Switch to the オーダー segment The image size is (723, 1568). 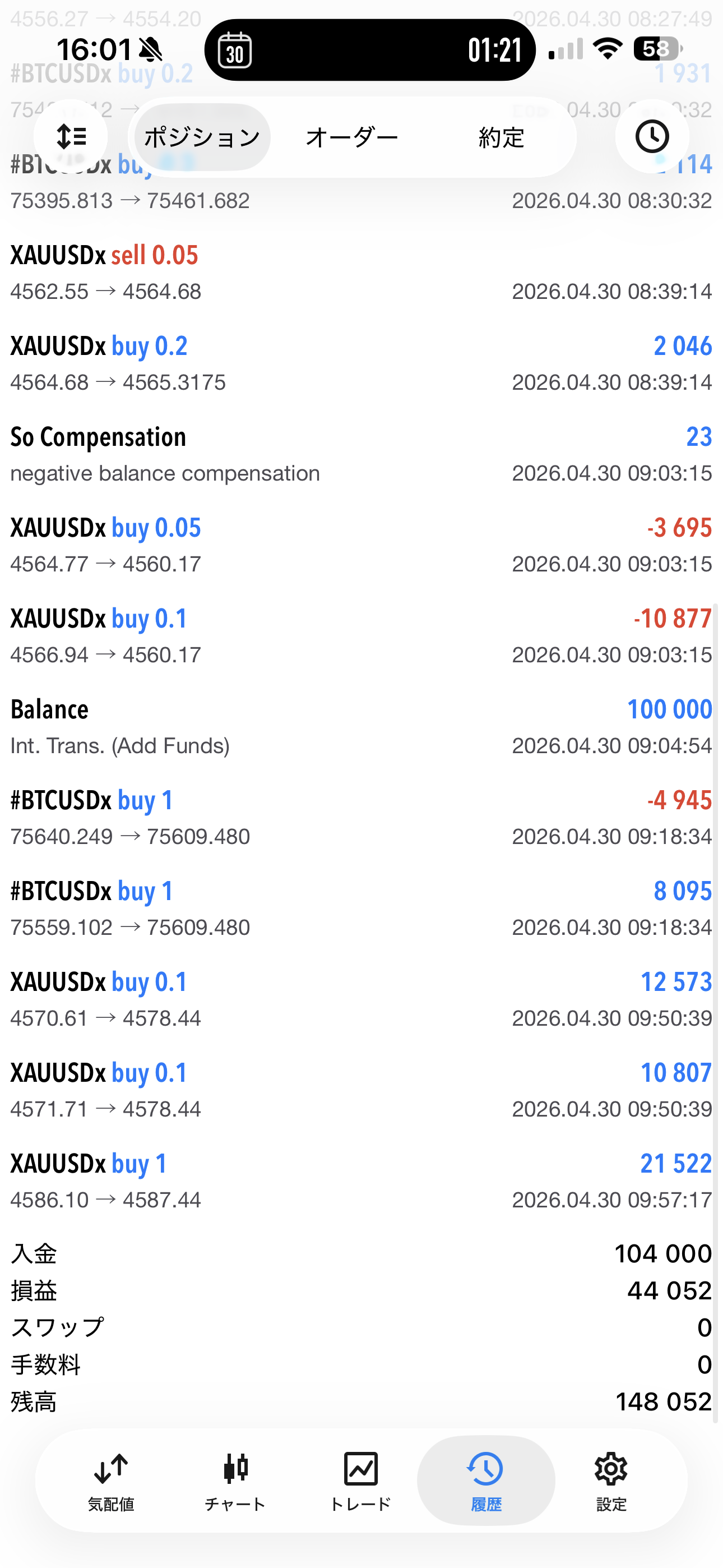(x=352, y=137)
